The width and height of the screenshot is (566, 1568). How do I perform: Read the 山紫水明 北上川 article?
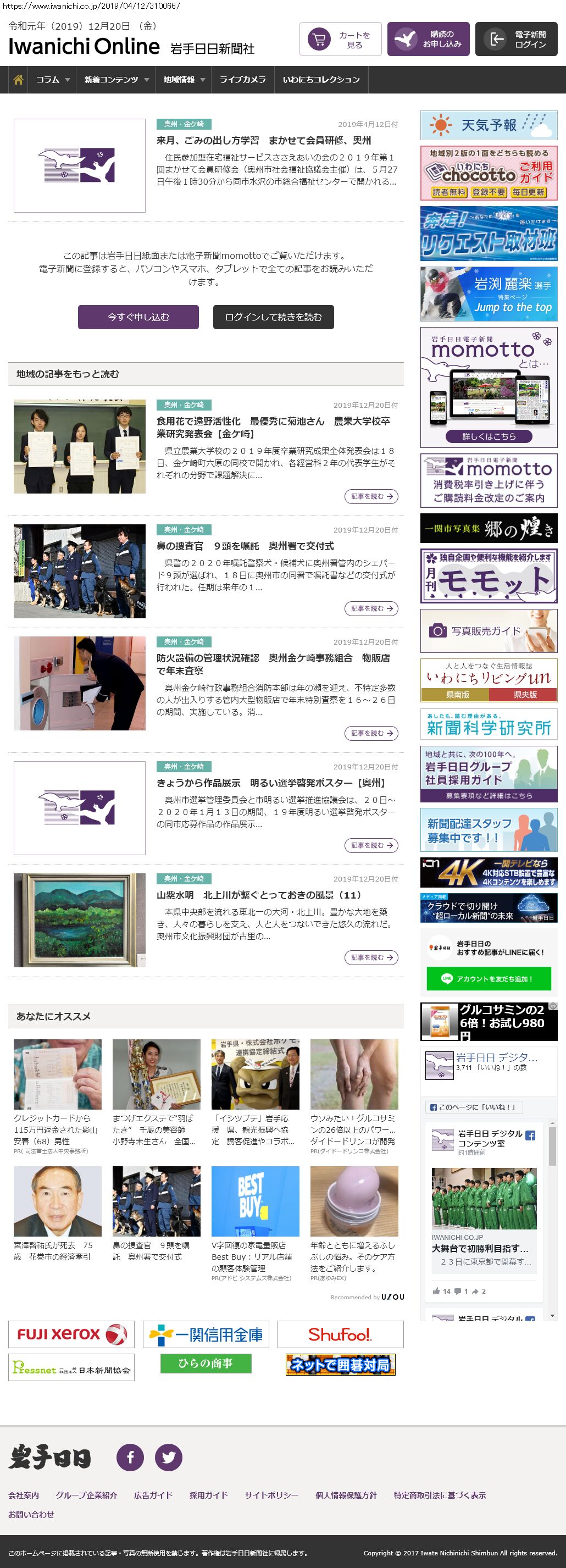pyautogui.click(x=259, y=895)
